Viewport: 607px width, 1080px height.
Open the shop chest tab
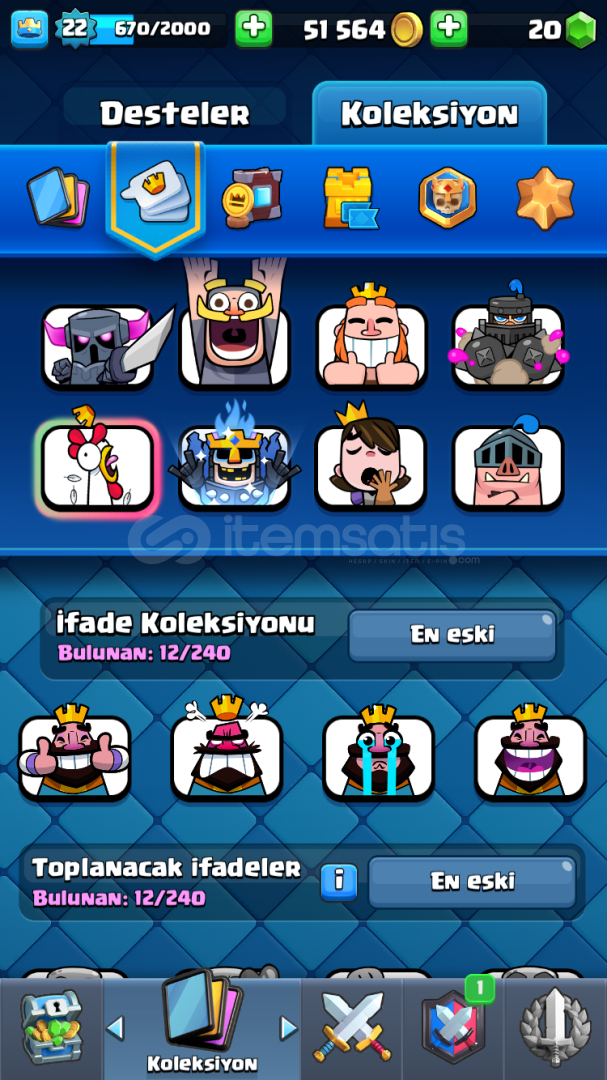(x=51, y=1027)
